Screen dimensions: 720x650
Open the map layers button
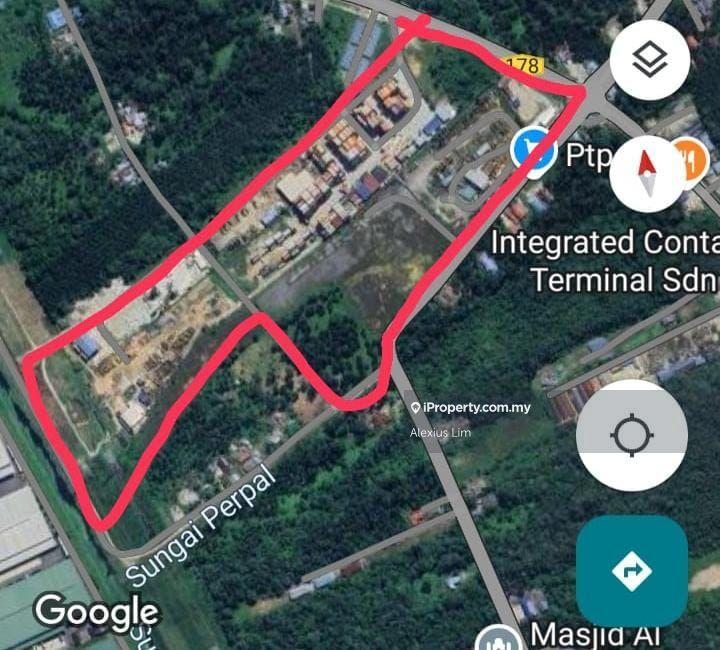tap(651, 63)
